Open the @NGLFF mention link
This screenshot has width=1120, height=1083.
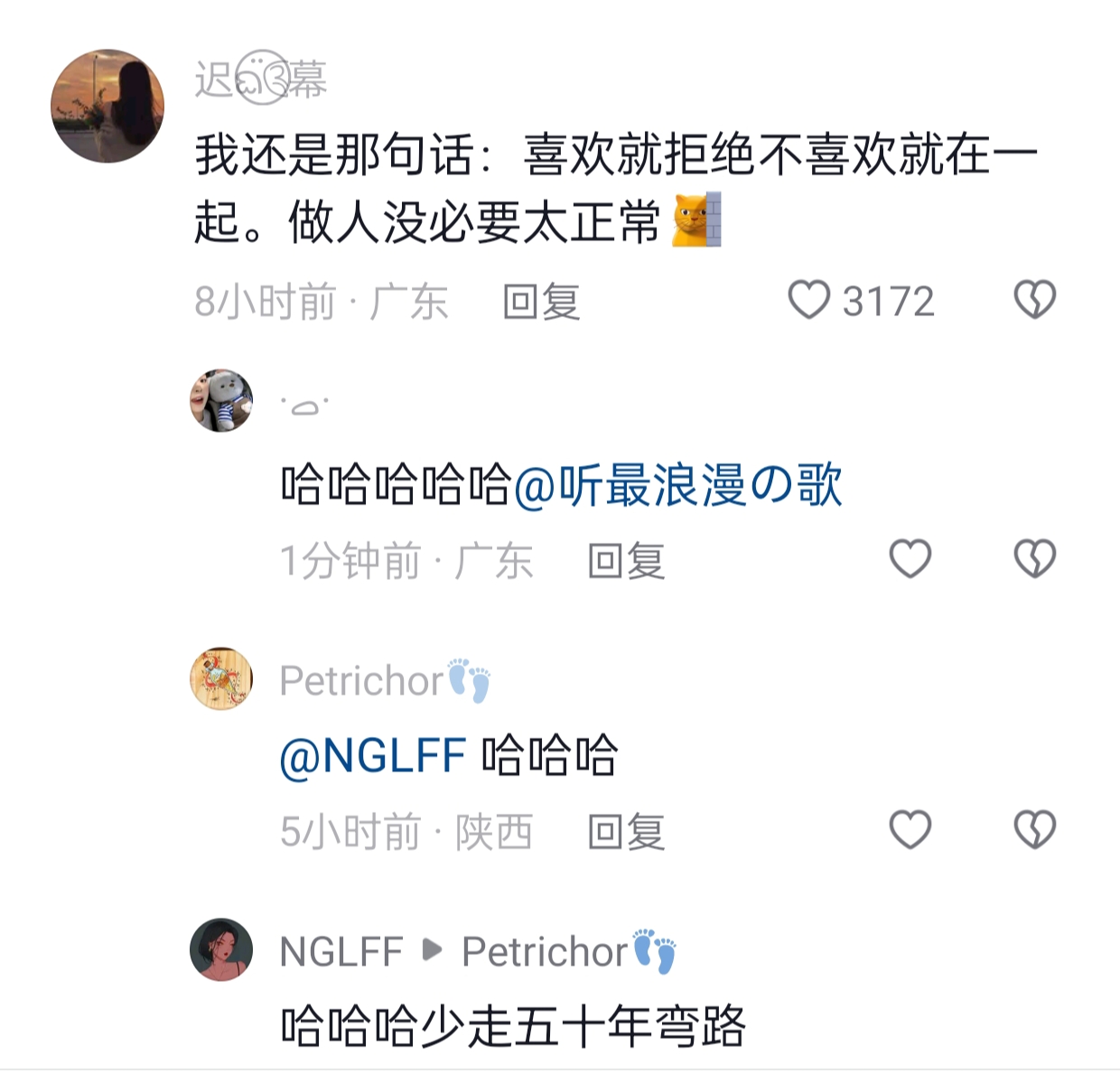(x=373, y=755)
